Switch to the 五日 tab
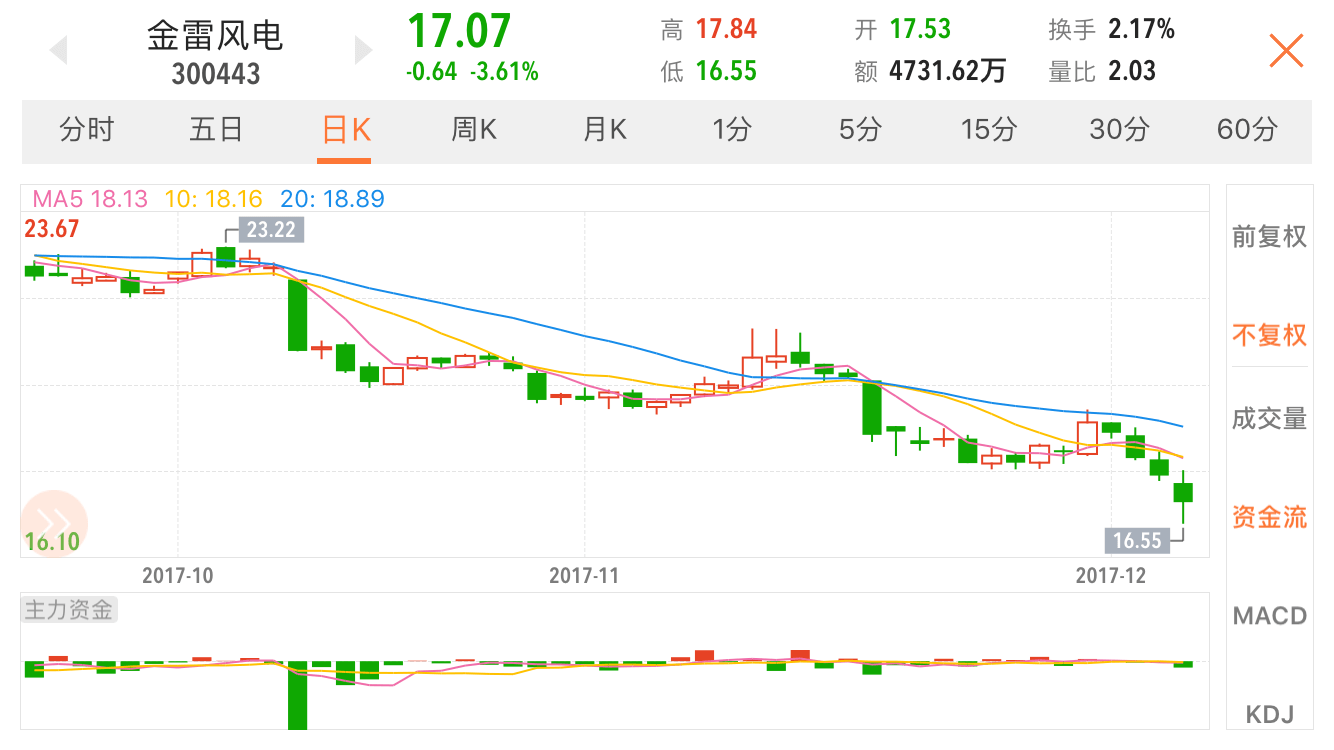This screenshot has width=1334, height=750. tap(216, 130)
